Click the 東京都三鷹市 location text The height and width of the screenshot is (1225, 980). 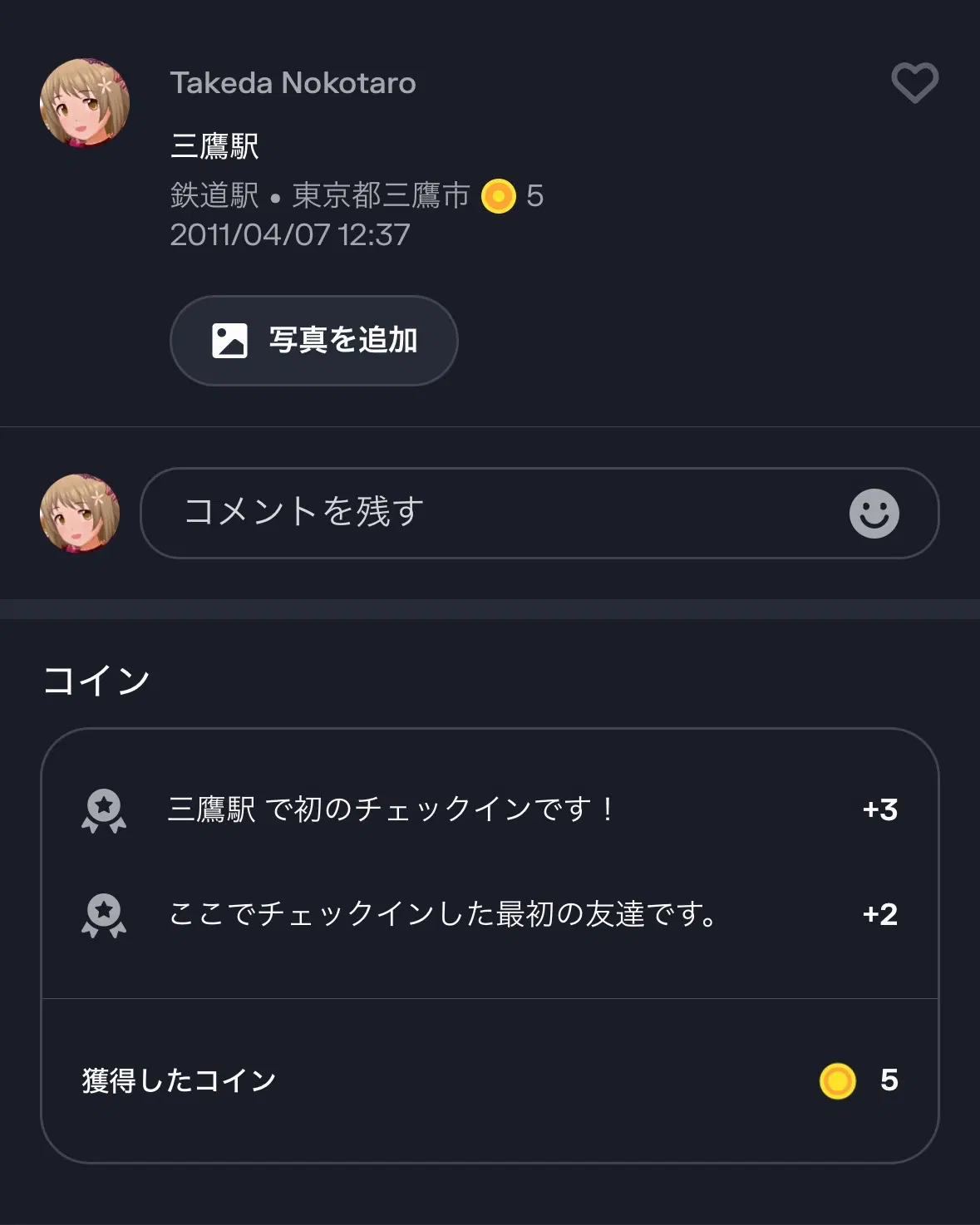pyautogui.click(x=379, y=196)
